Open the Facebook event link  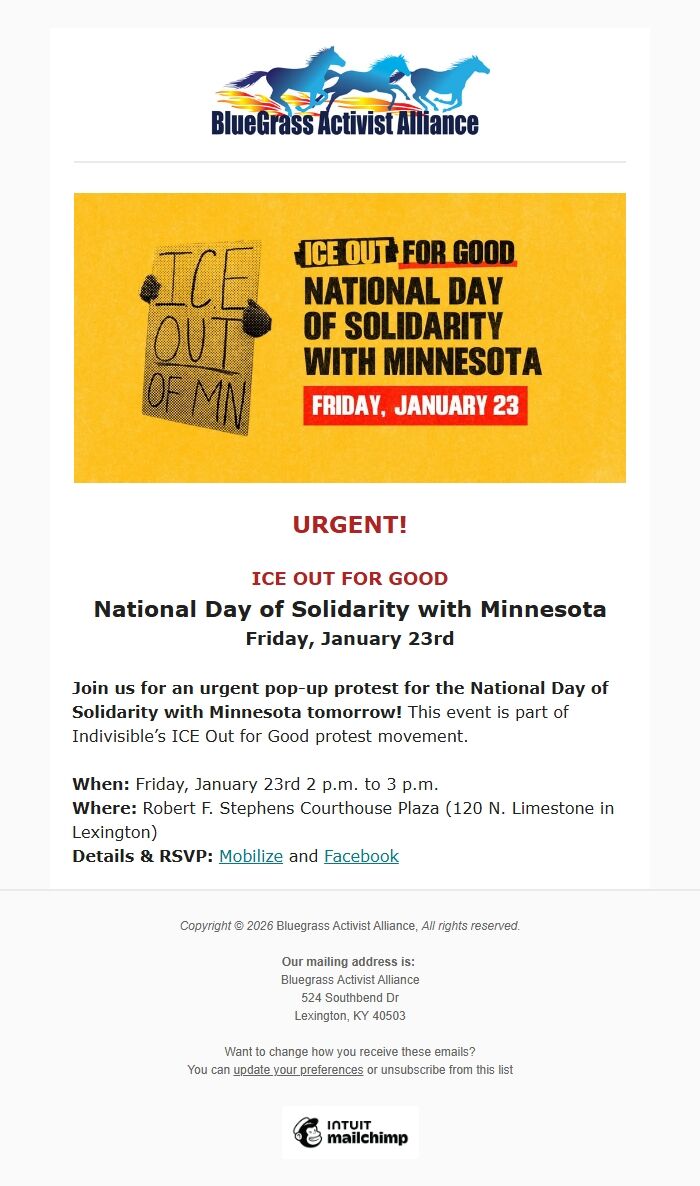click(x=361, y=856)
